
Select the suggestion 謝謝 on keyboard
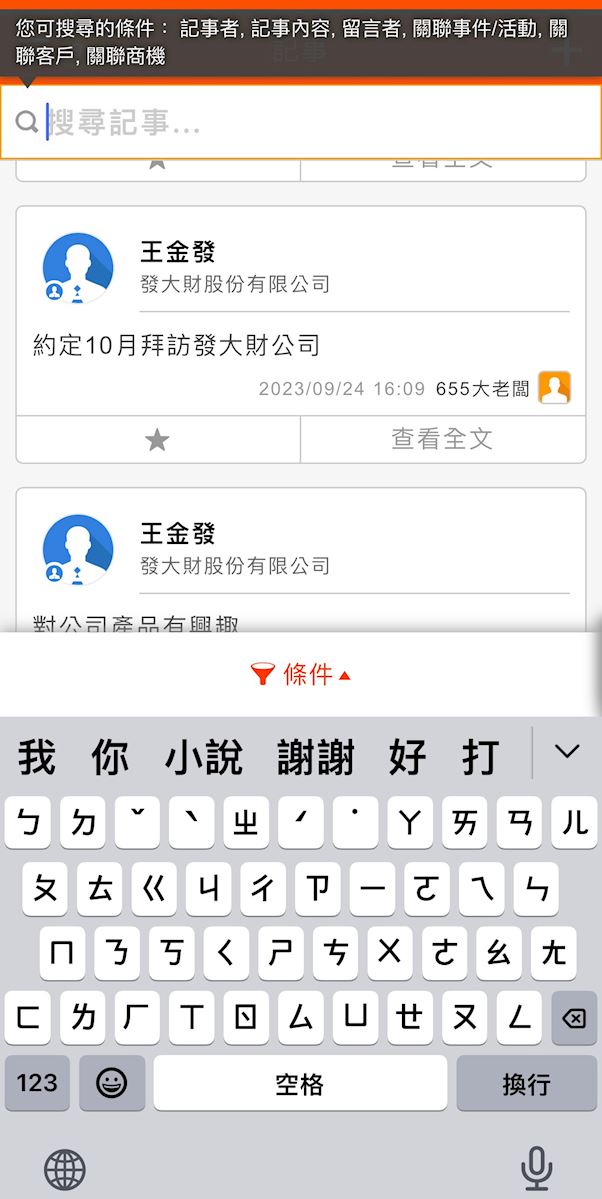316,758
